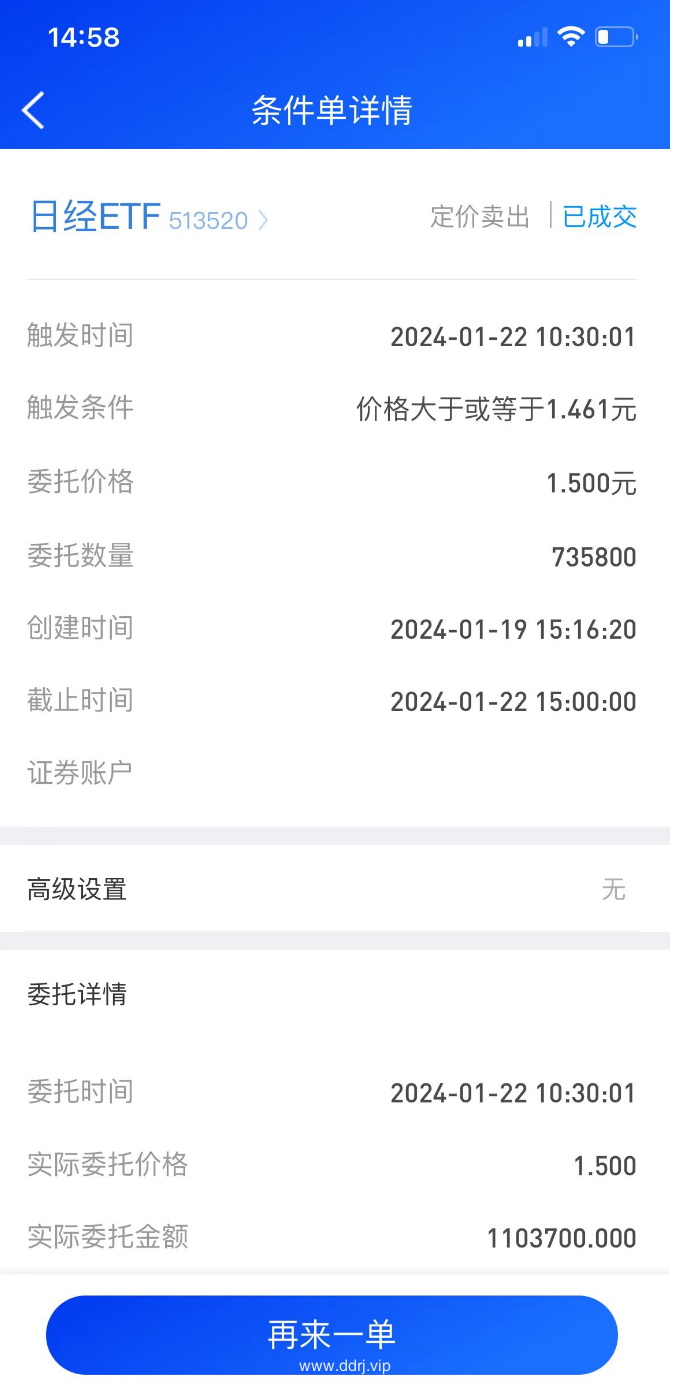The image size is (687, 1386).
Task: Tap the 再来一单 button
Action: [x=332, y=1334]
